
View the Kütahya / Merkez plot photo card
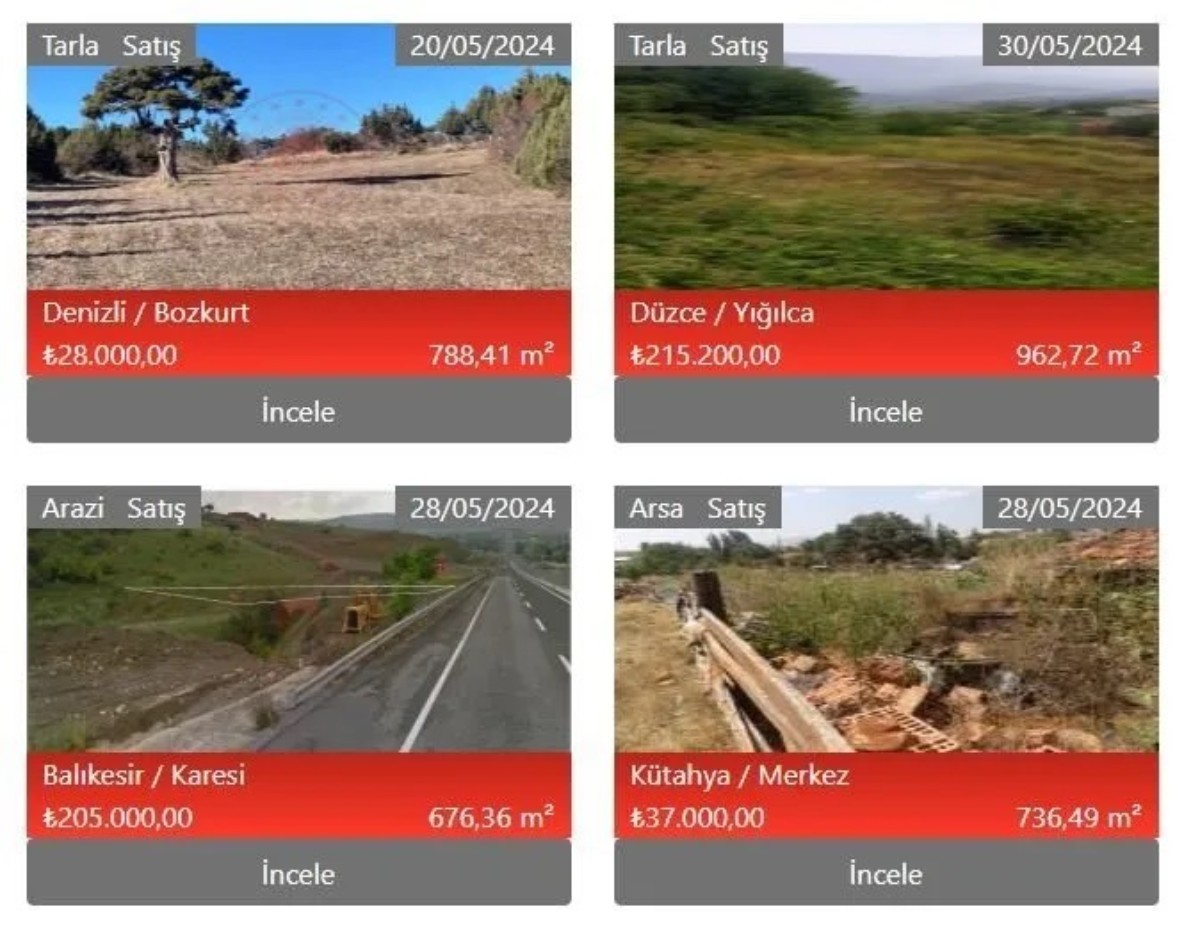coord(886,640)
